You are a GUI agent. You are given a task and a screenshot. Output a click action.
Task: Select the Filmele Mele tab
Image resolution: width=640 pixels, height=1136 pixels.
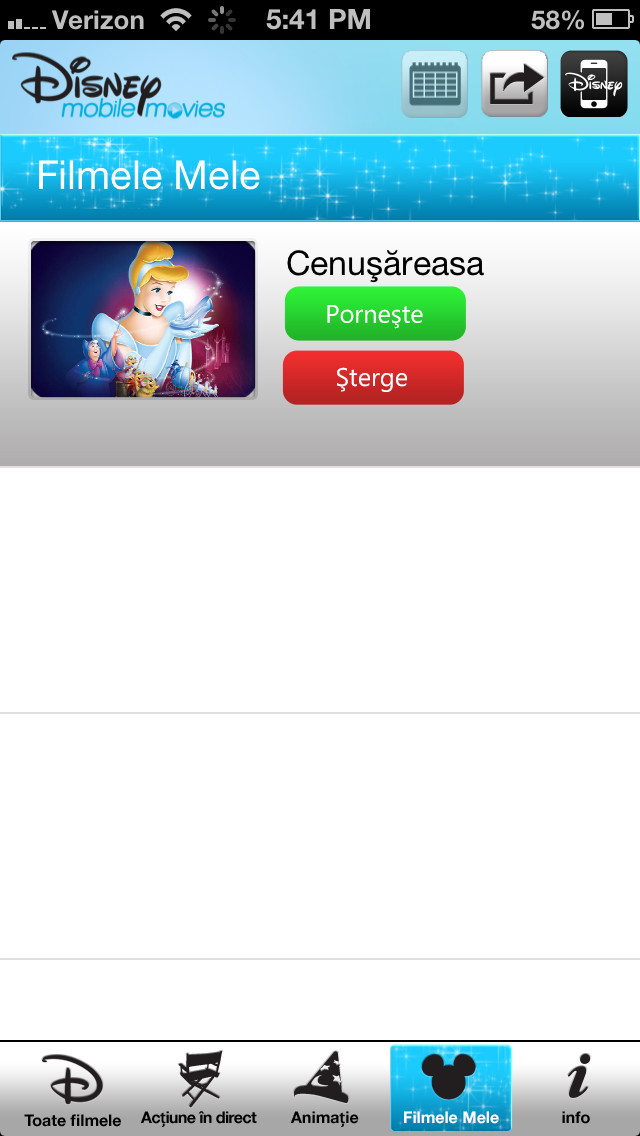(x=451, y=1088)
